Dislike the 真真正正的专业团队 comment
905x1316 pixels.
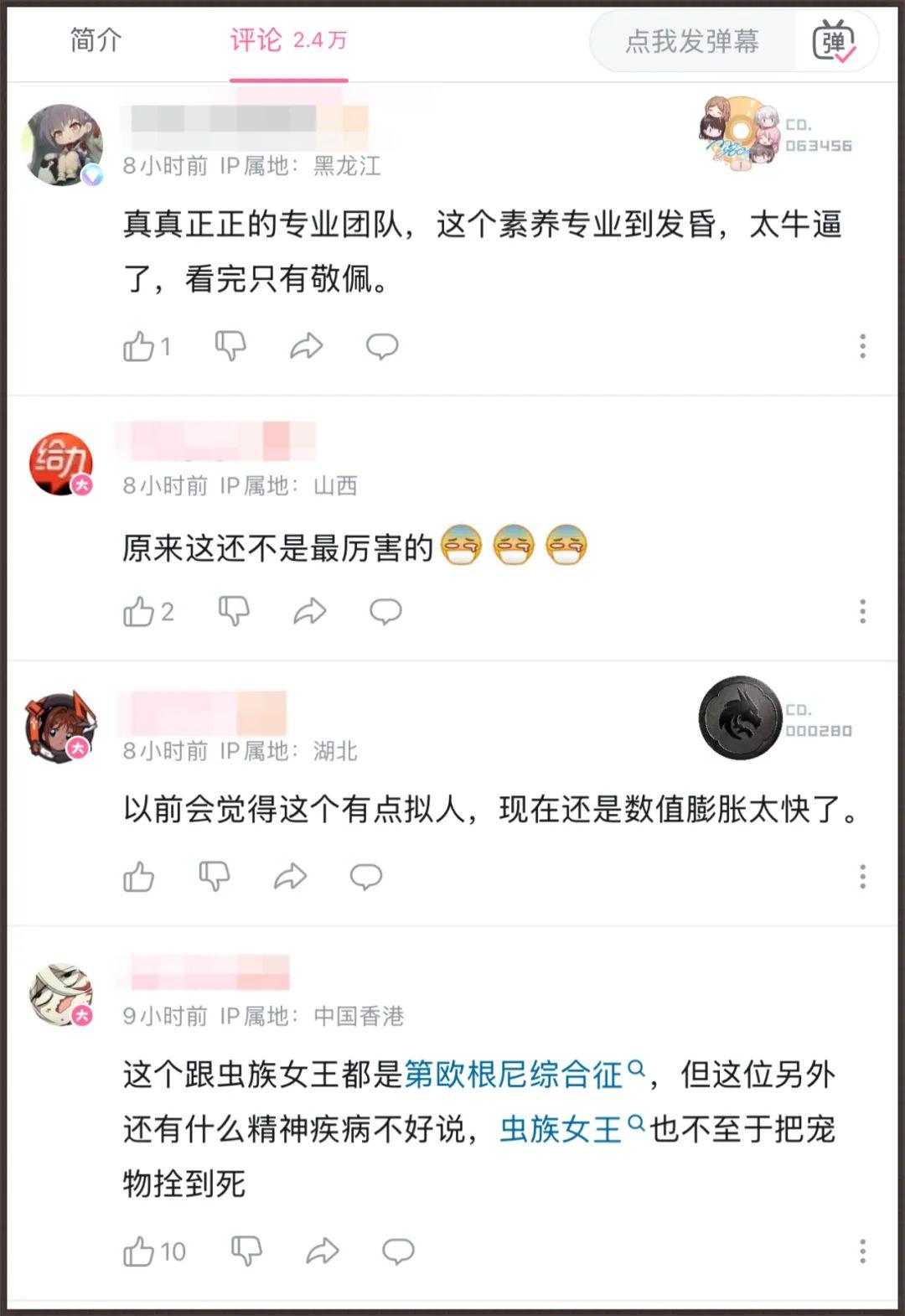[230, 346]
